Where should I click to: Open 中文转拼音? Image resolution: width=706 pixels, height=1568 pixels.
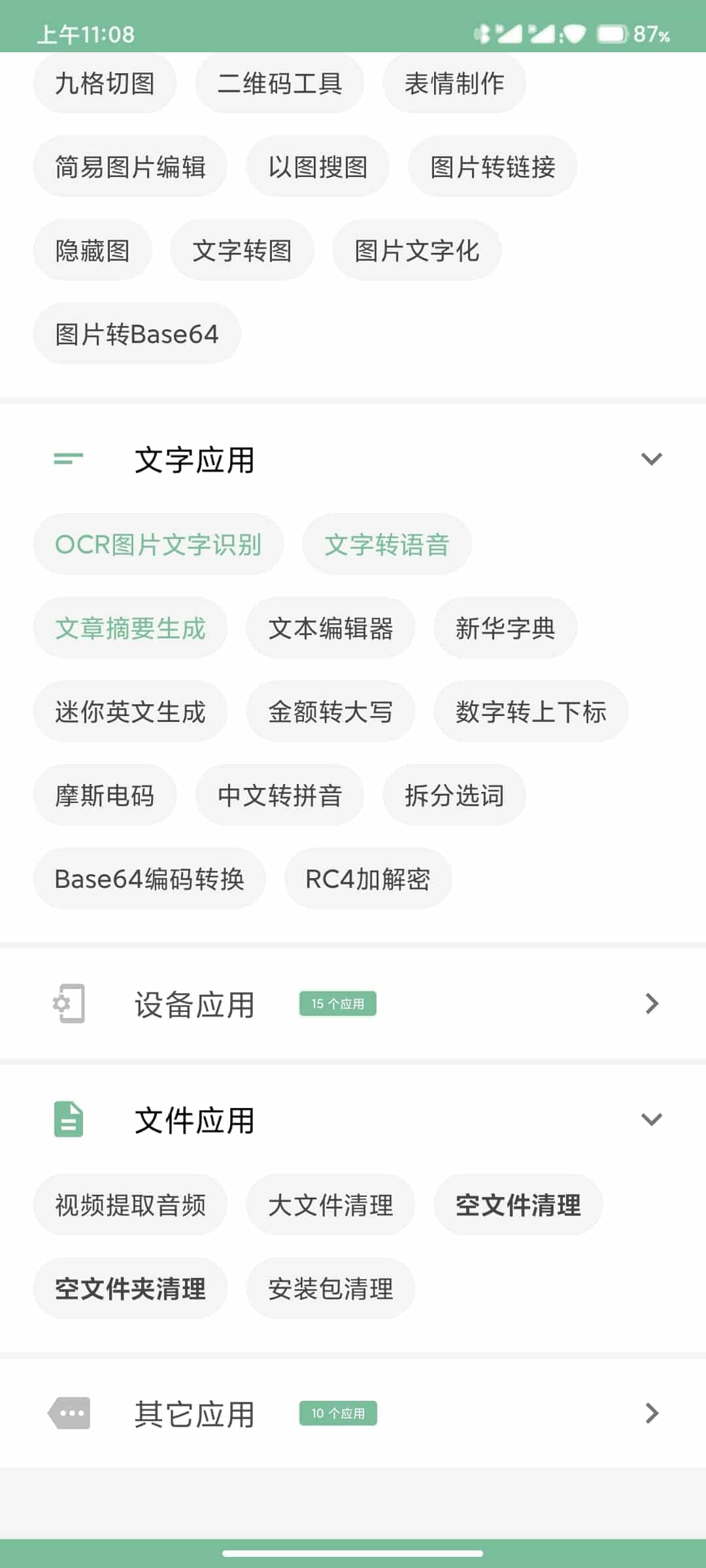(x=279, y=795)
